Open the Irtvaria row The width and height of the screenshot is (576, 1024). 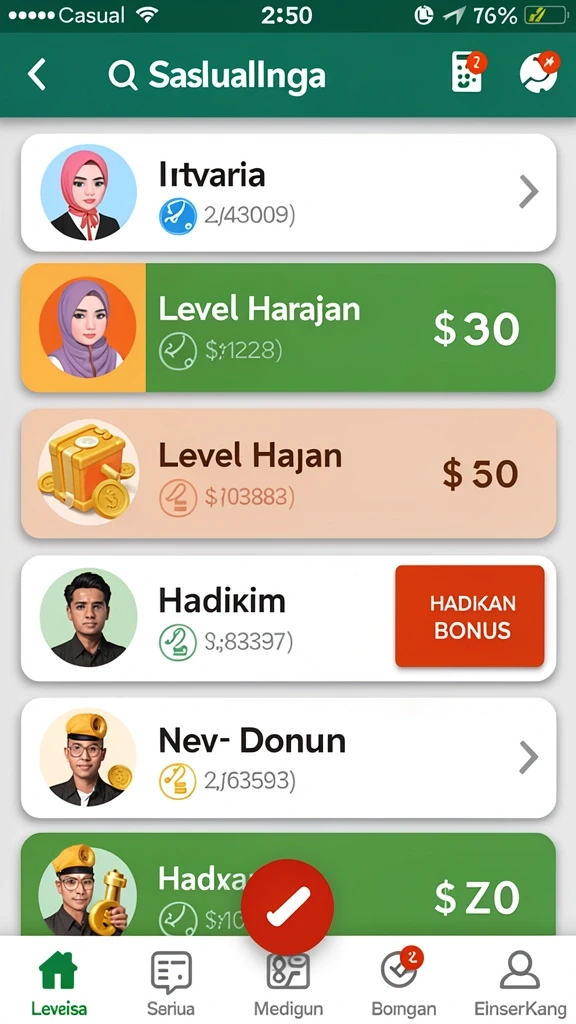pyautogui.click(x=289, y=193)
